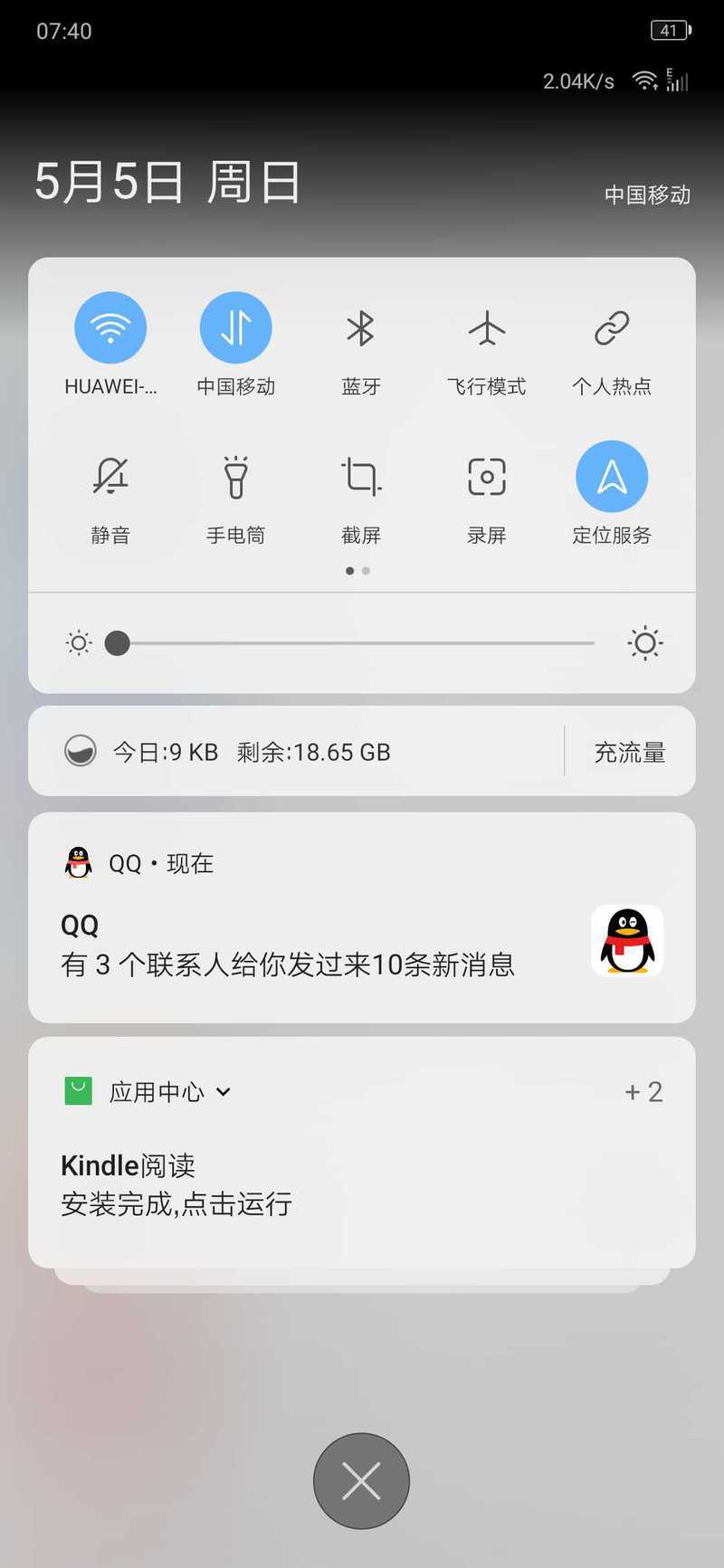Start screen recording with 录屏
The image size is (724, 1568).
[486, 476]
